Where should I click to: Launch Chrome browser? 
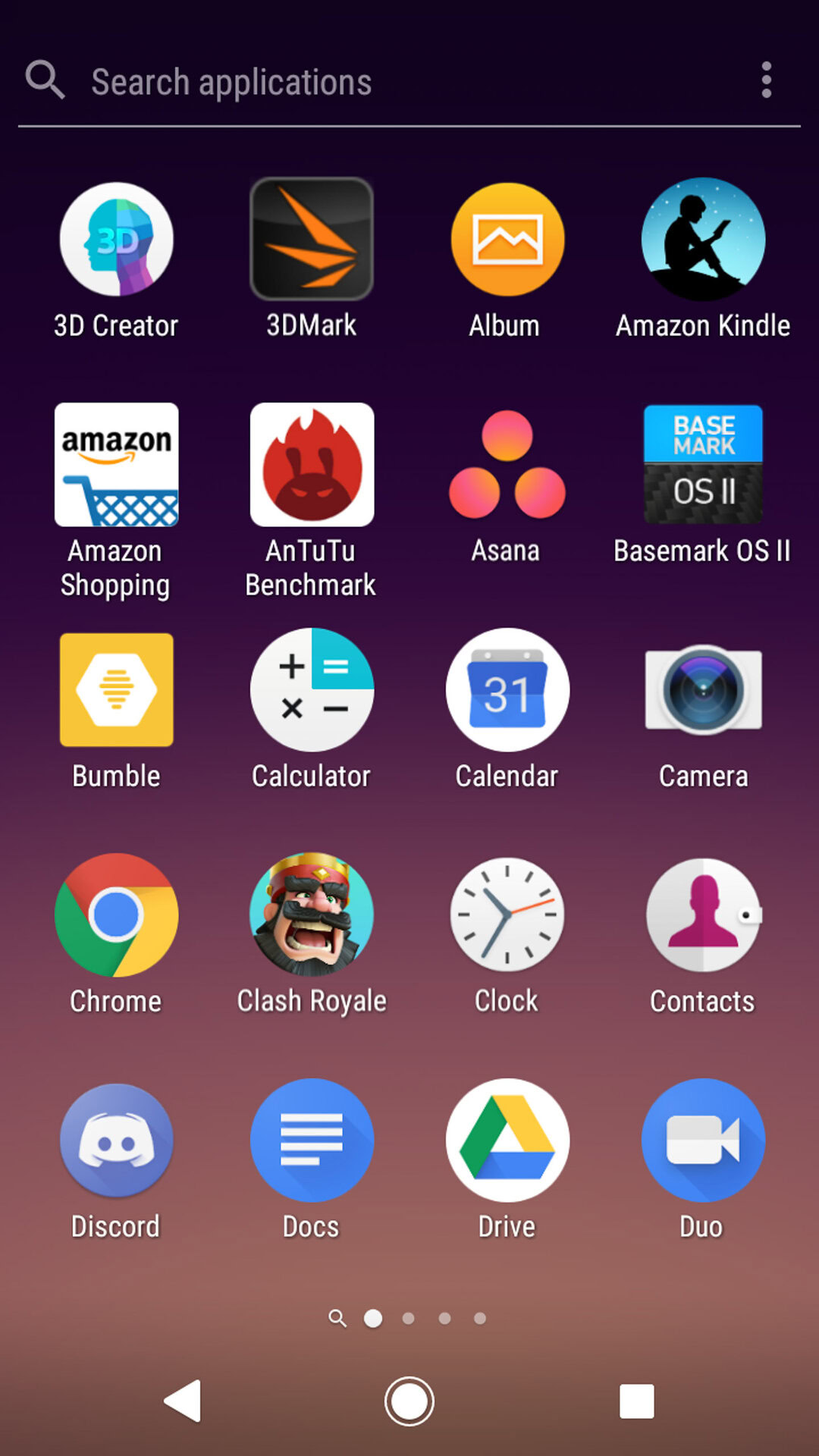[x=116, y=915]
